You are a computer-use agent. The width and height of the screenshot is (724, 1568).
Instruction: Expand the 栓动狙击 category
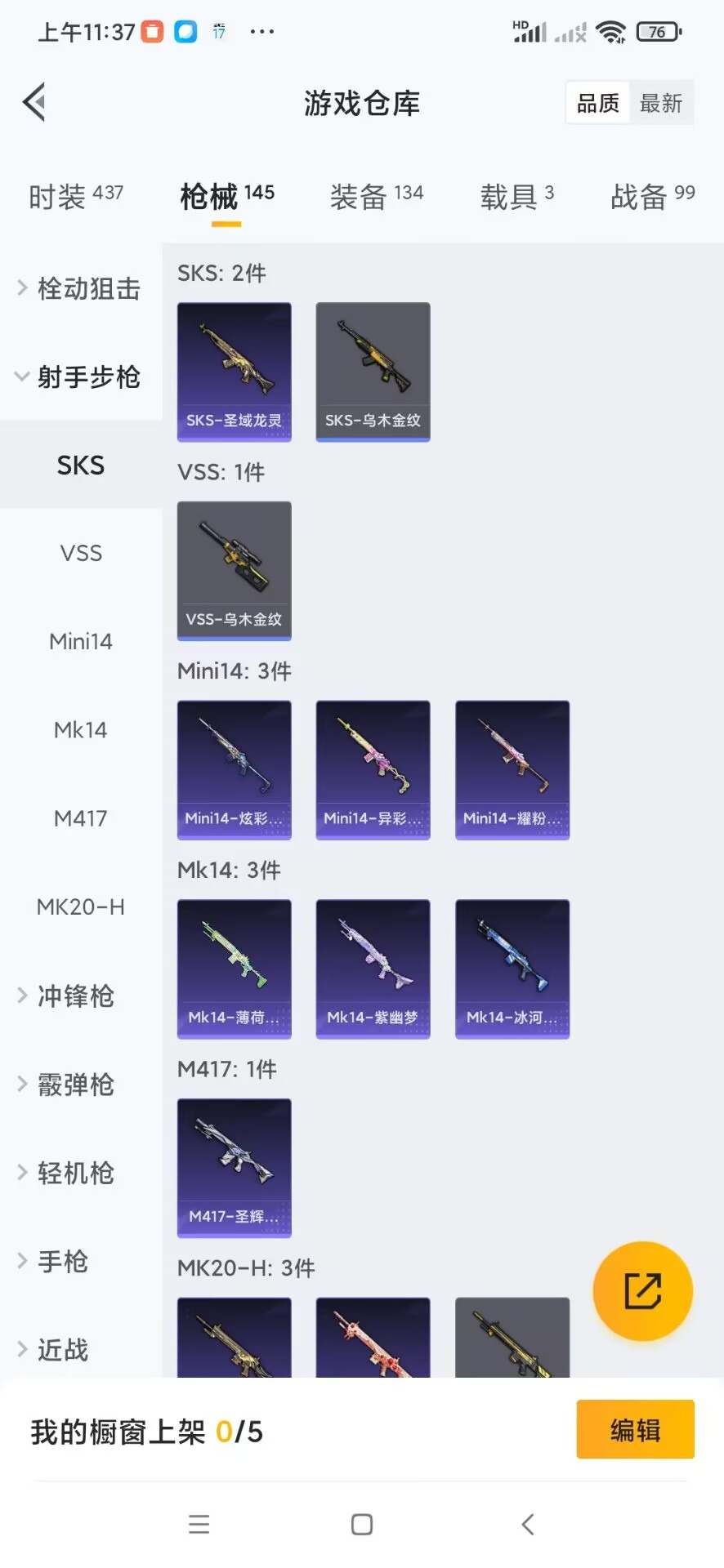[x=80, y=288]
